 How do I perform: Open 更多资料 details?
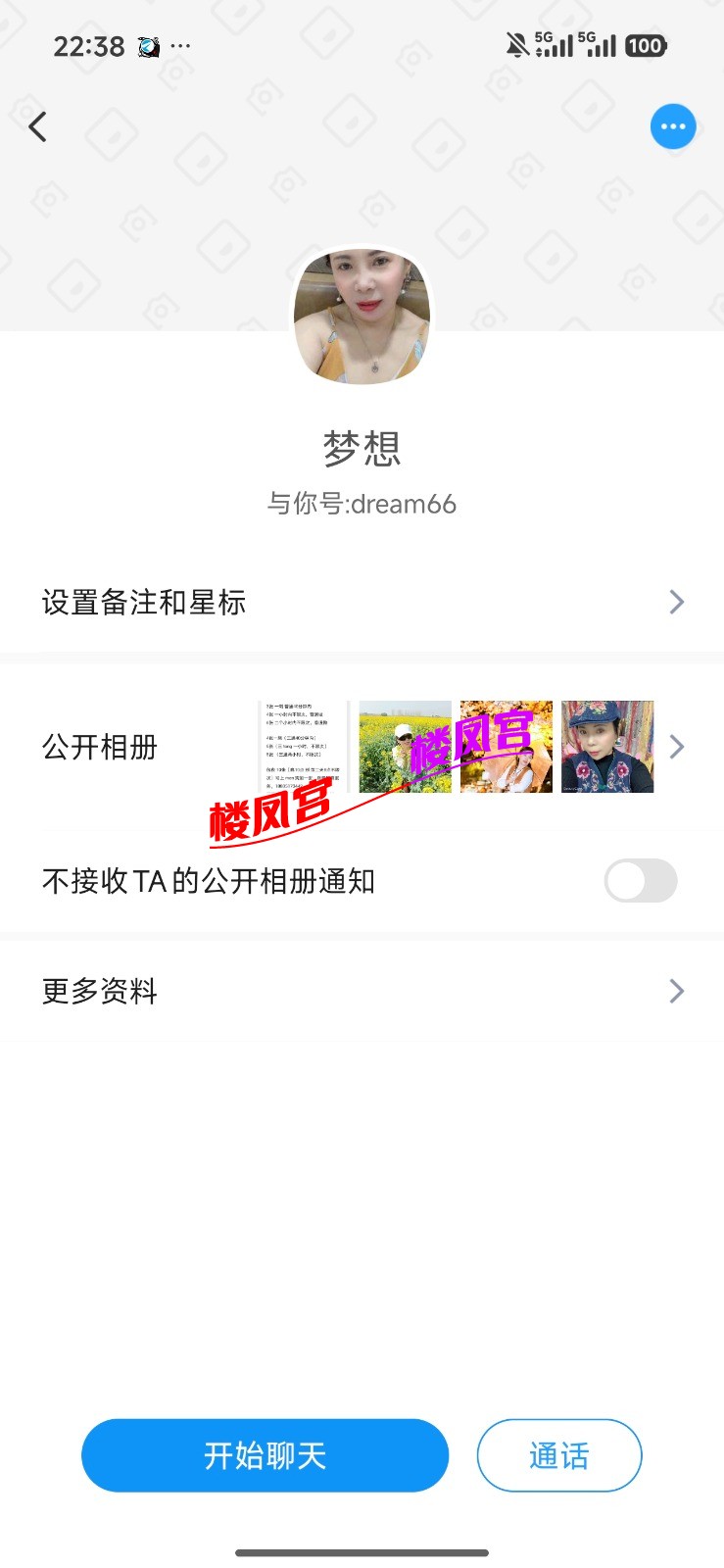click(362, 991)
